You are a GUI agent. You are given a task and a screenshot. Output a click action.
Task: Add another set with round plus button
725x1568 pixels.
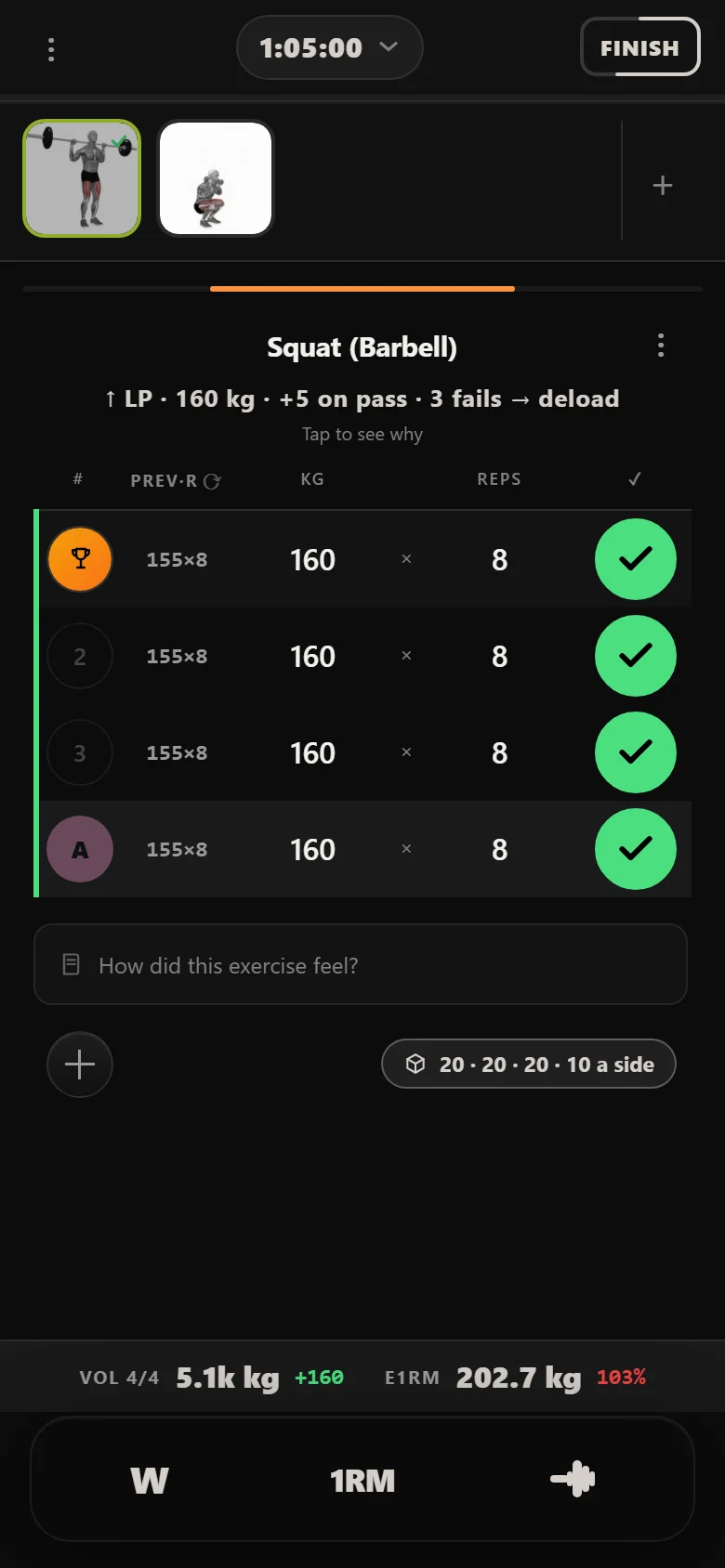[x=80, y=1065]
